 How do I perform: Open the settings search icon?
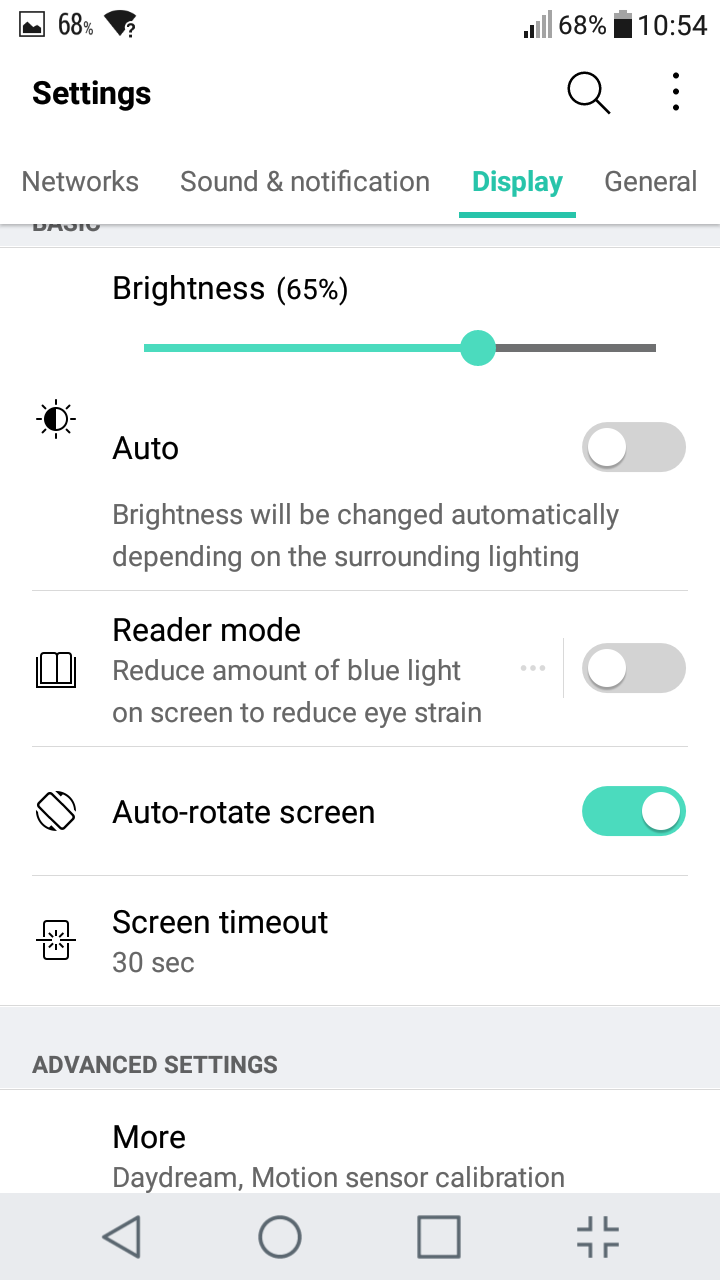[588, 93]
